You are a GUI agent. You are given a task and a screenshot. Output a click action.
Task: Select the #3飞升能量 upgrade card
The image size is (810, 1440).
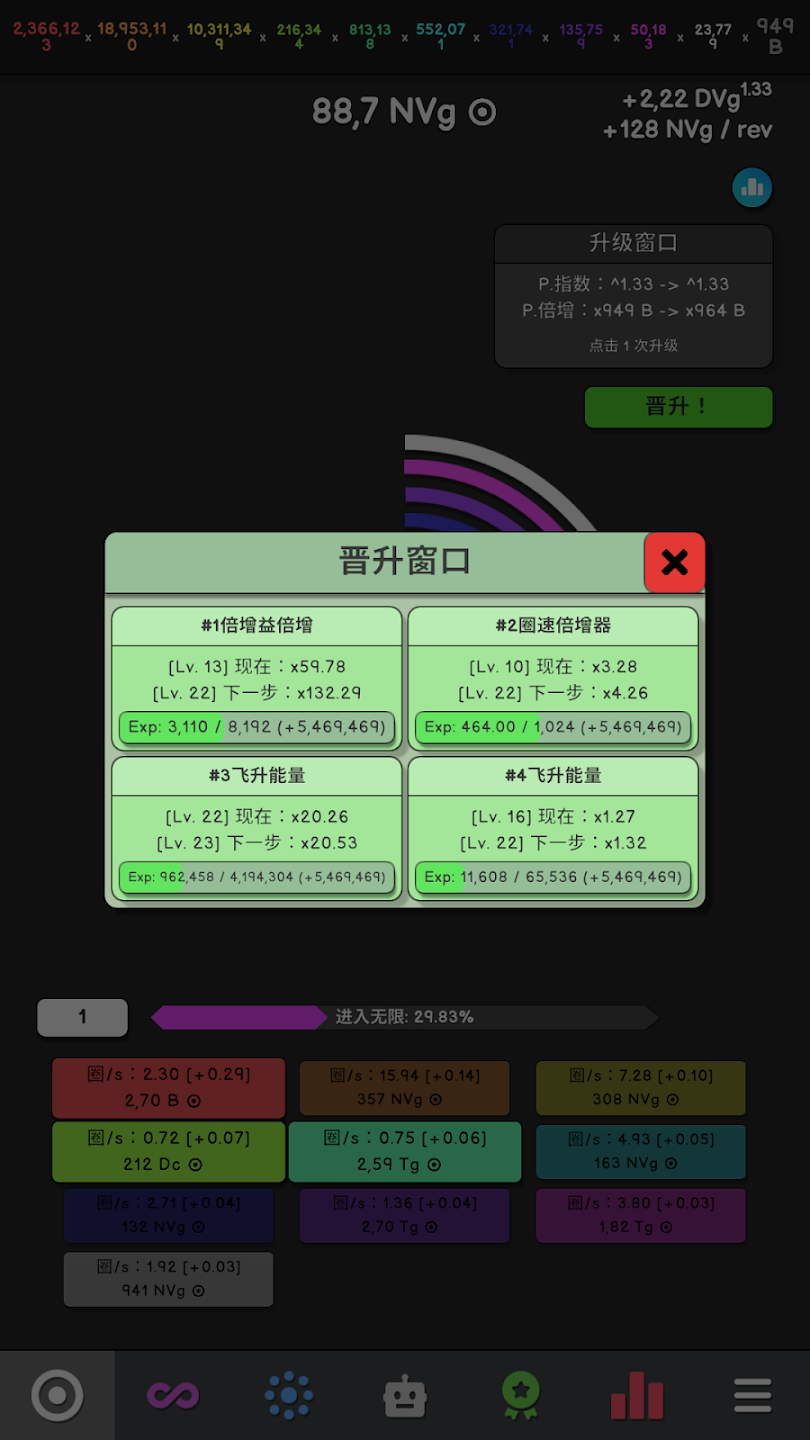coord(257,828)
